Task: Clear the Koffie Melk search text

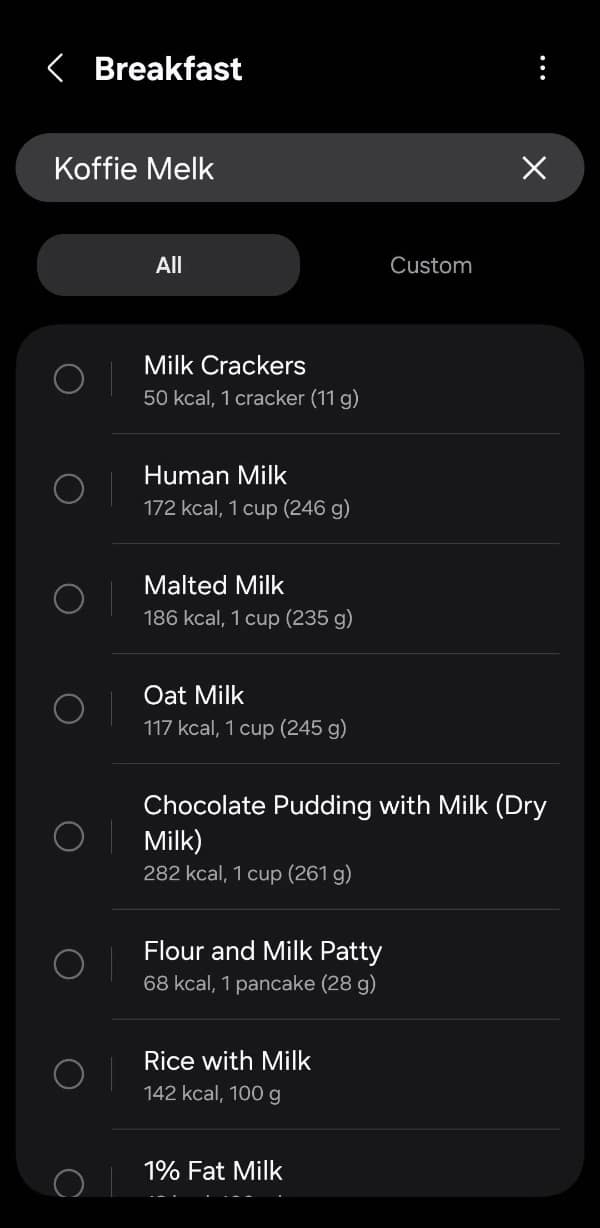Action: [535, 168]
